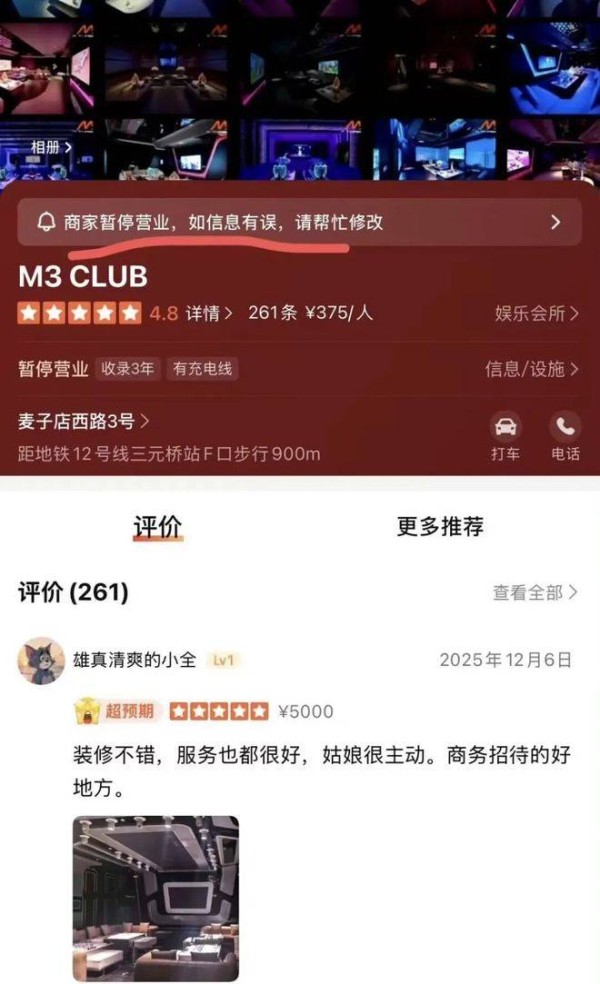Open the 娱乐会所 category
The width and height of the screenshot is (600, 984).
[x=536, y=313]
